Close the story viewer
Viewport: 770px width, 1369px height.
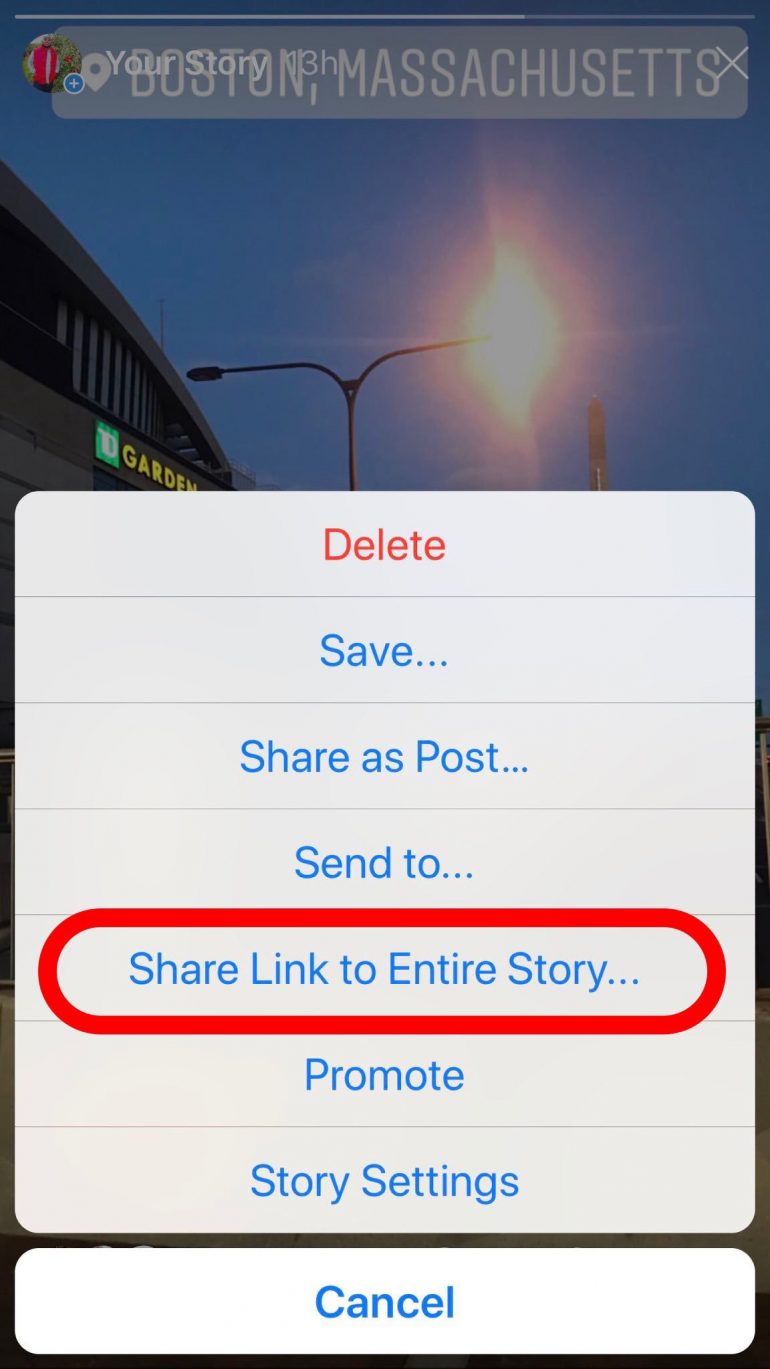coord(732,63)
